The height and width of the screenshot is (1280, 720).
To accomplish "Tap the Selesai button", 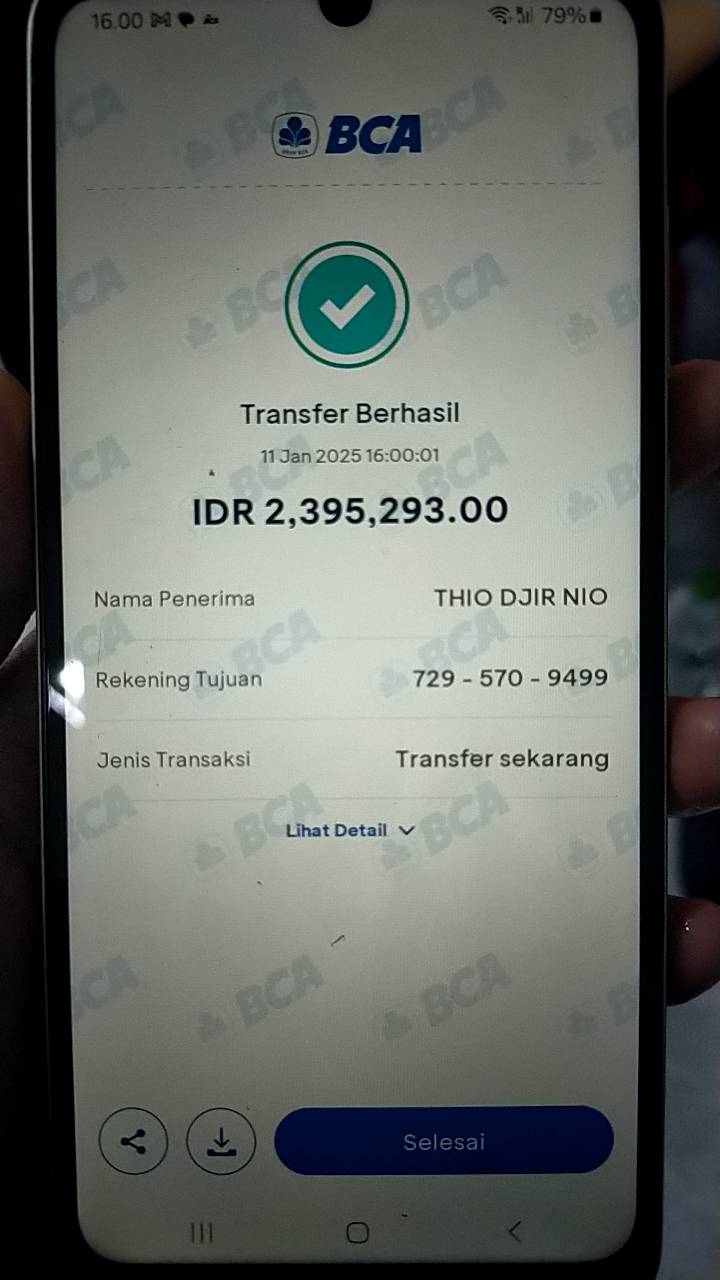I will 444,1140.
